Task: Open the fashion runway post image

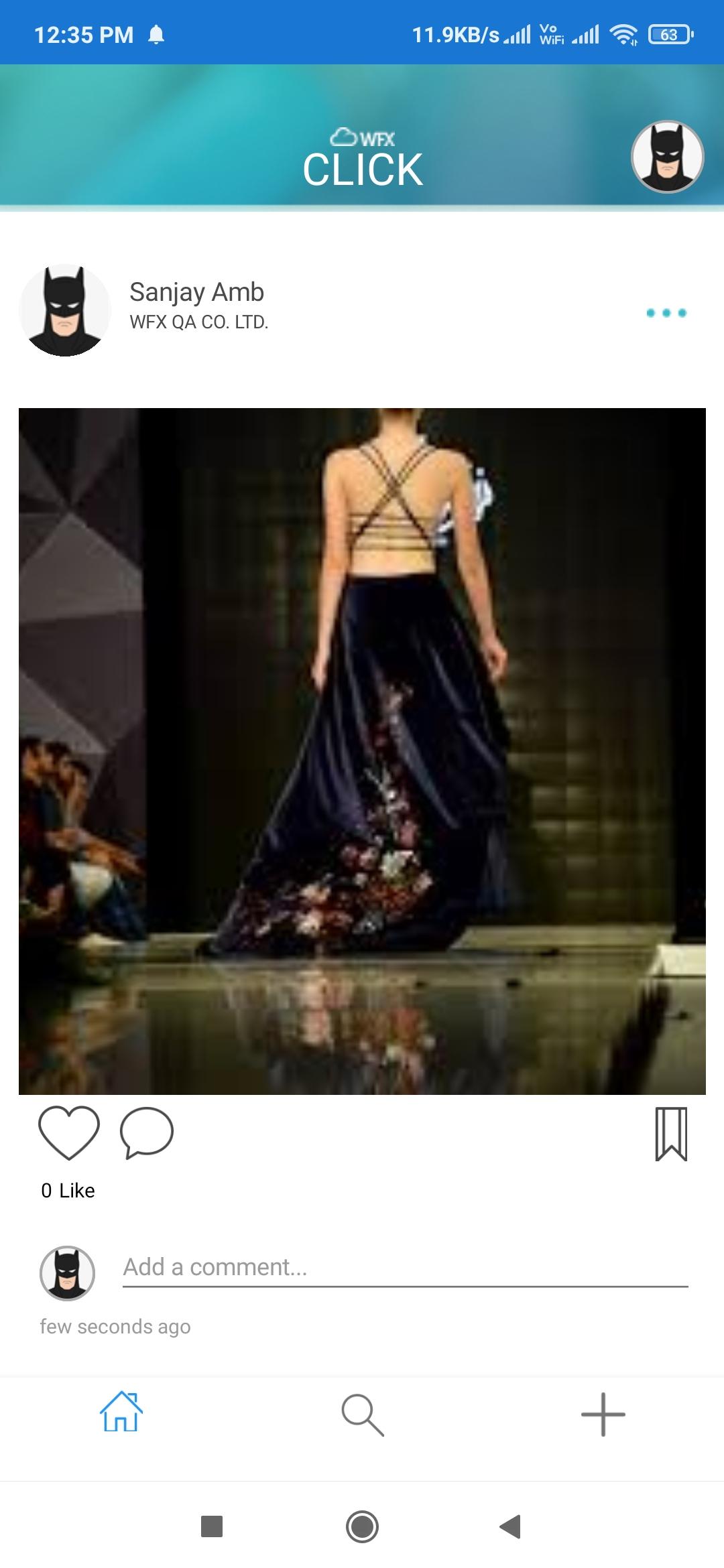Action: tap(362, 750)
